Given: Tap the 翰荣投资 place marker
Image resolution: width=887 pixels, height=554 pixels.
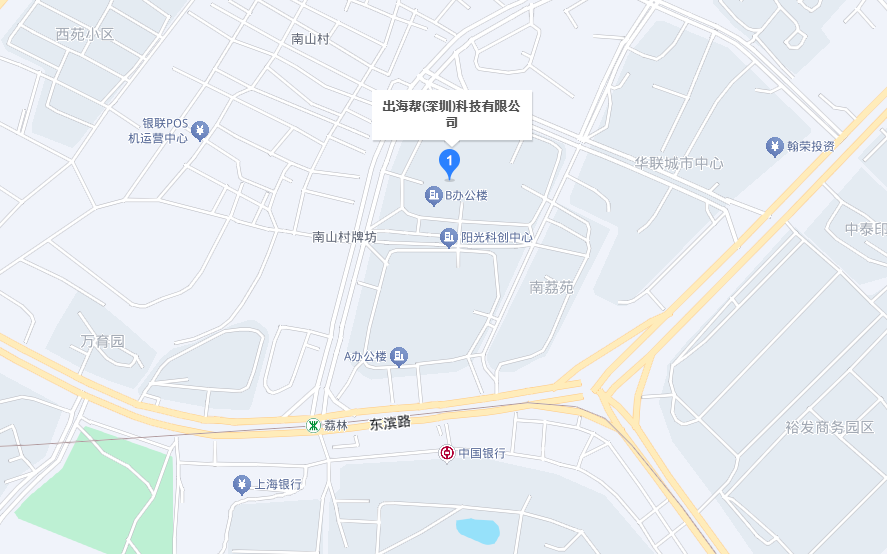Looking at the screenshot, I should (x=774, y=147).
